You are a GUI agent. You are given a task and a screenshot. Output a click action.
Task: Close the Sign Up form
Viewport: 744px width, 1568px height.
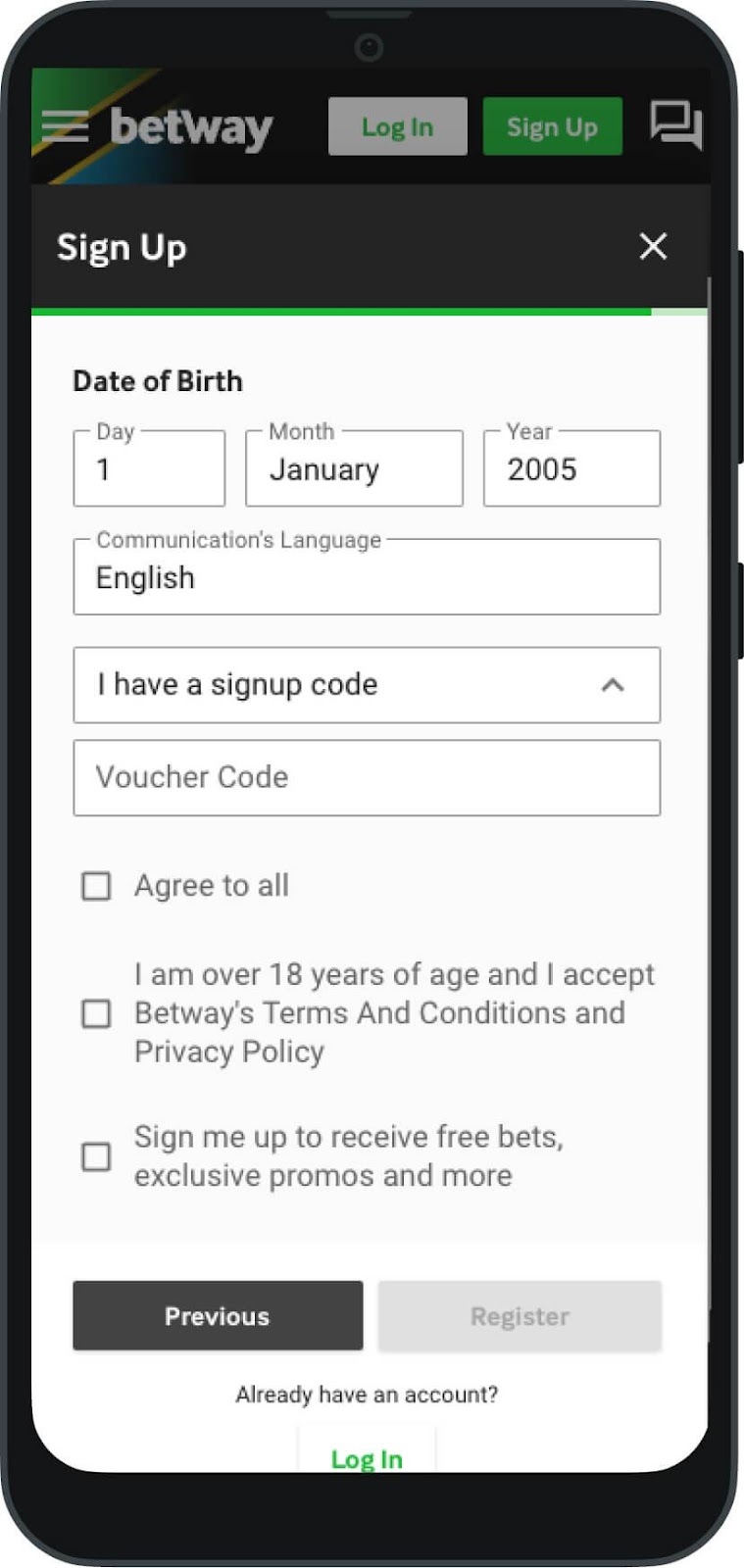653,246
